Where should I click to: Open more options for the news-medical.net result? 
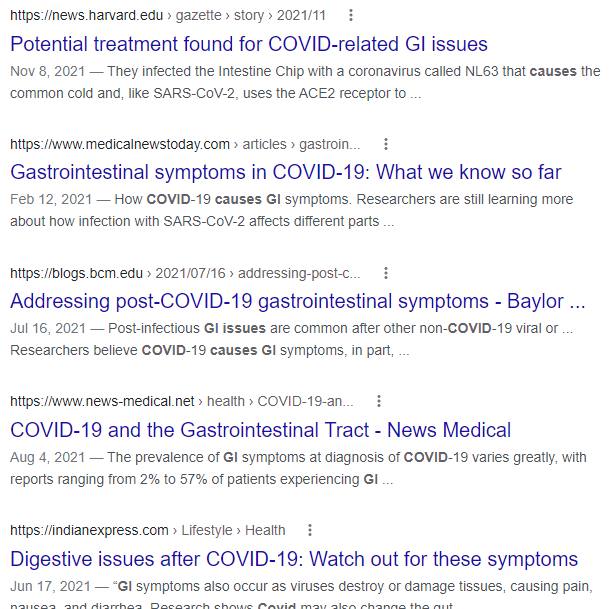click(379, 402)
